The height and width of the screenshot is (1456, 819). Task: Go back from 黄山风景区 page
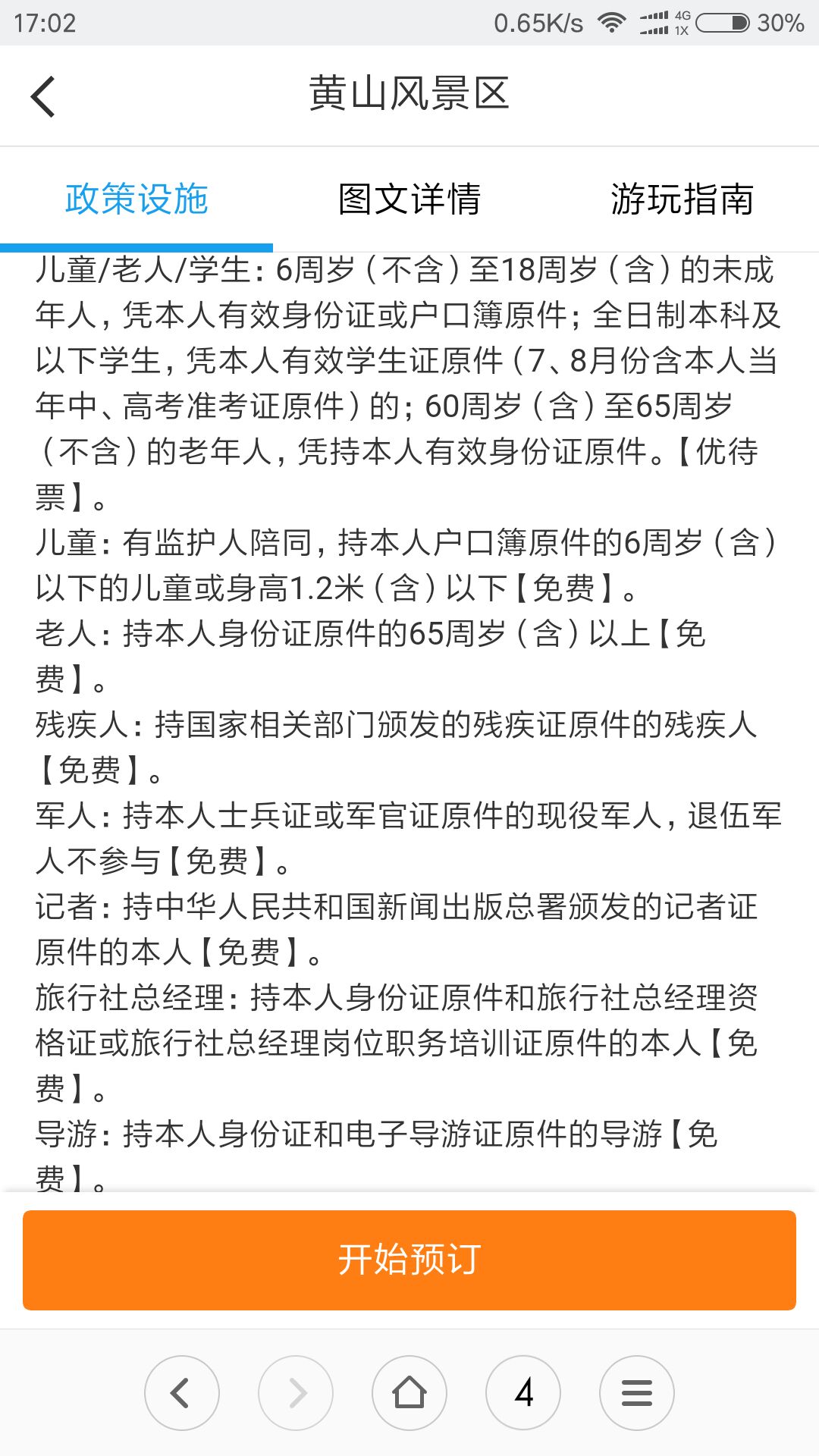point(44,96)
